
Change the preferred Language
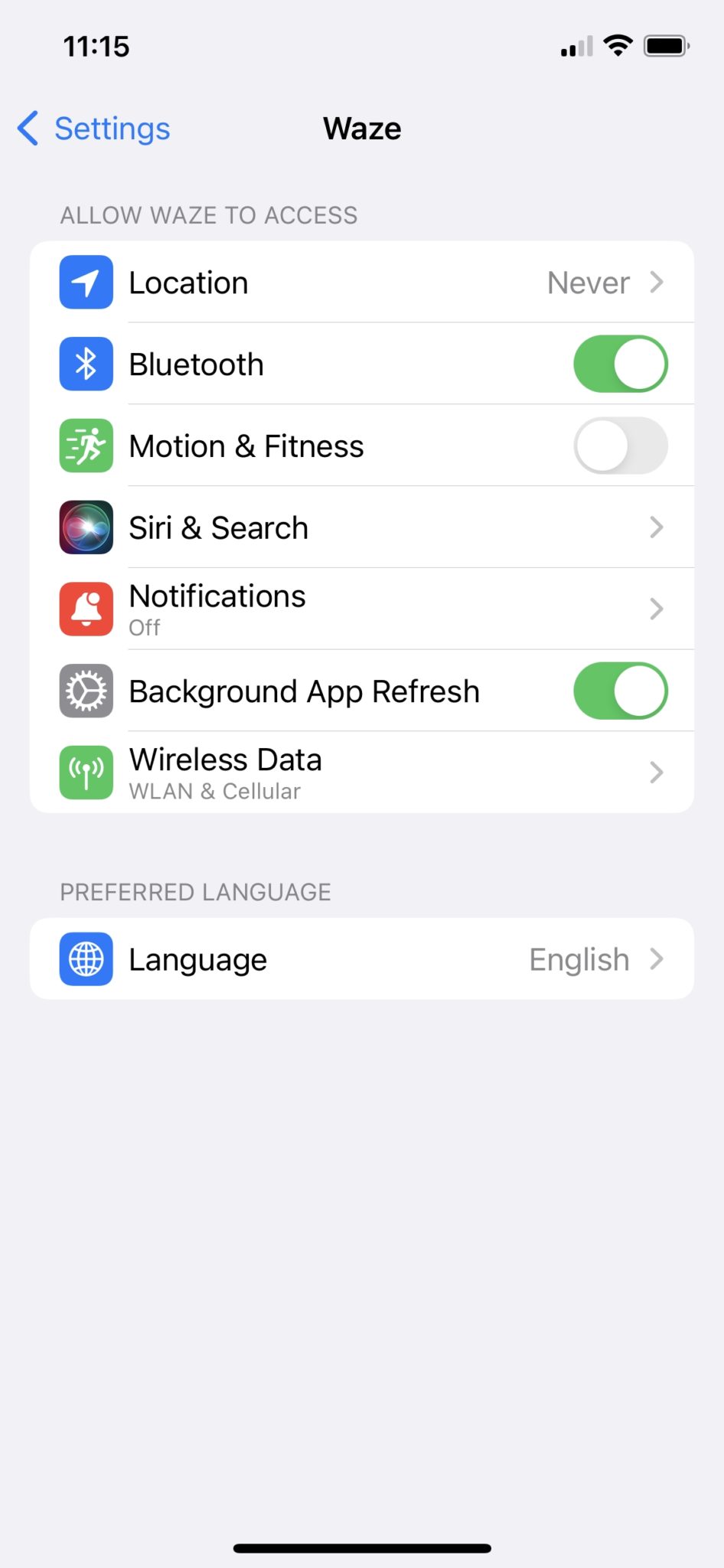(362, 959)
